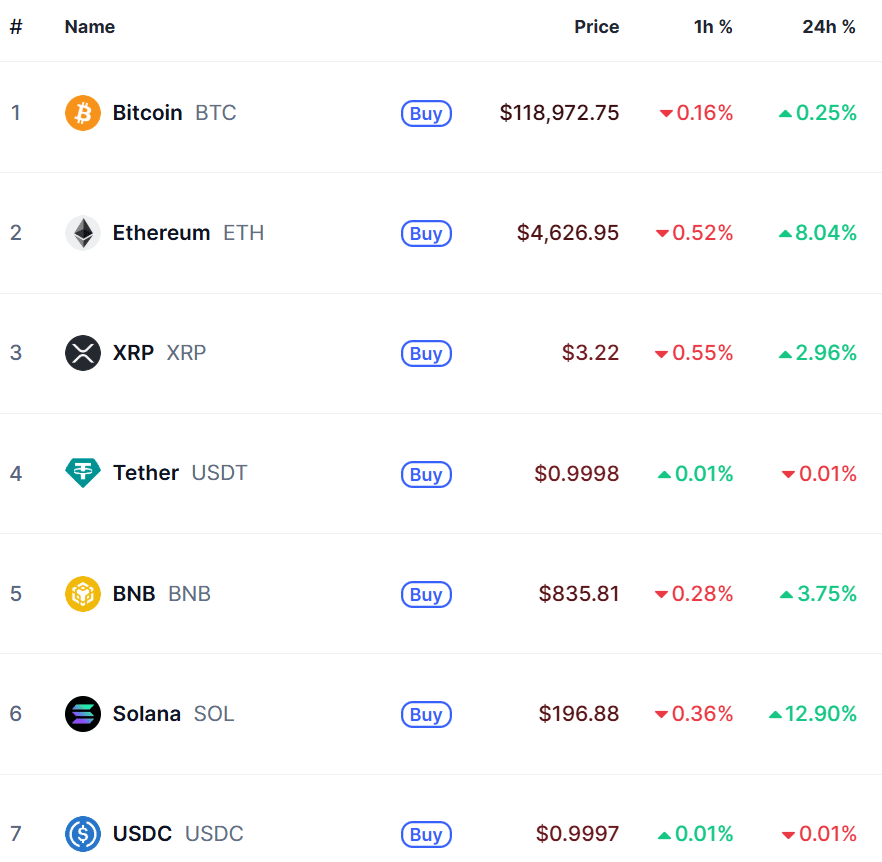Tap the Buy button for Tether
882x862 pixels.
tap(426, 474)
